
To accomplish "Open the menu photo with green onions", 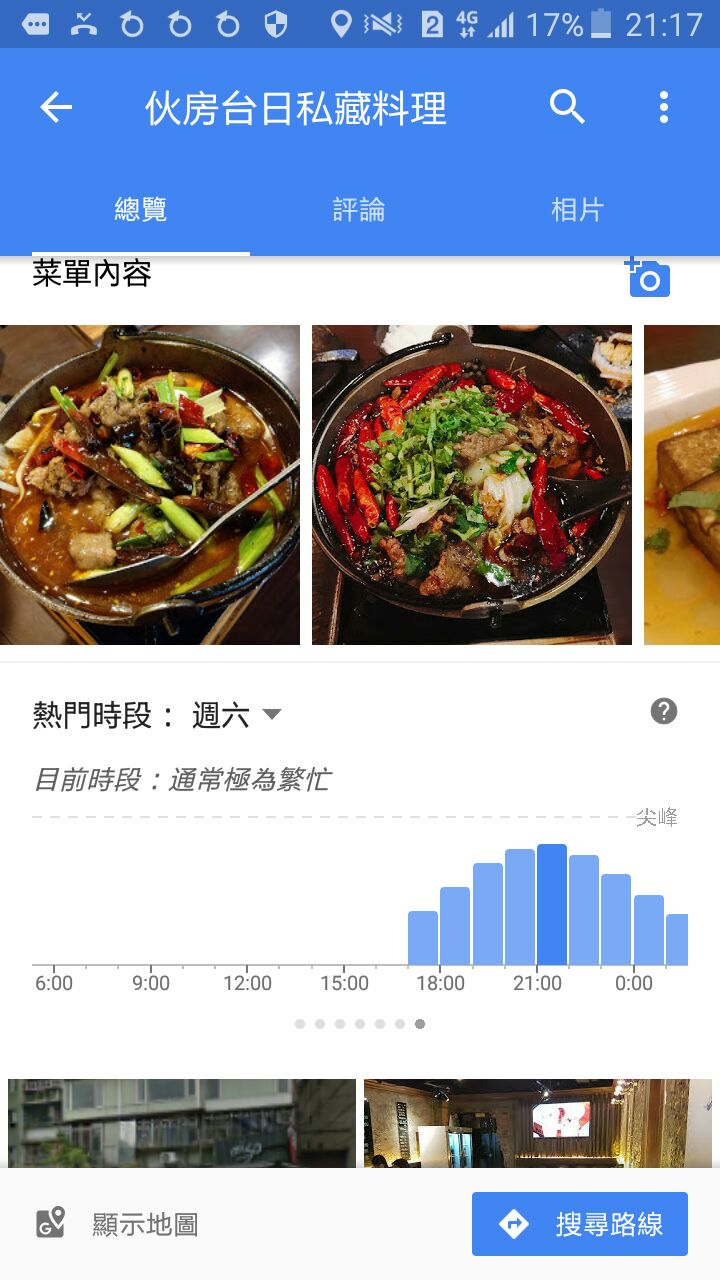I will click(150, 485).
